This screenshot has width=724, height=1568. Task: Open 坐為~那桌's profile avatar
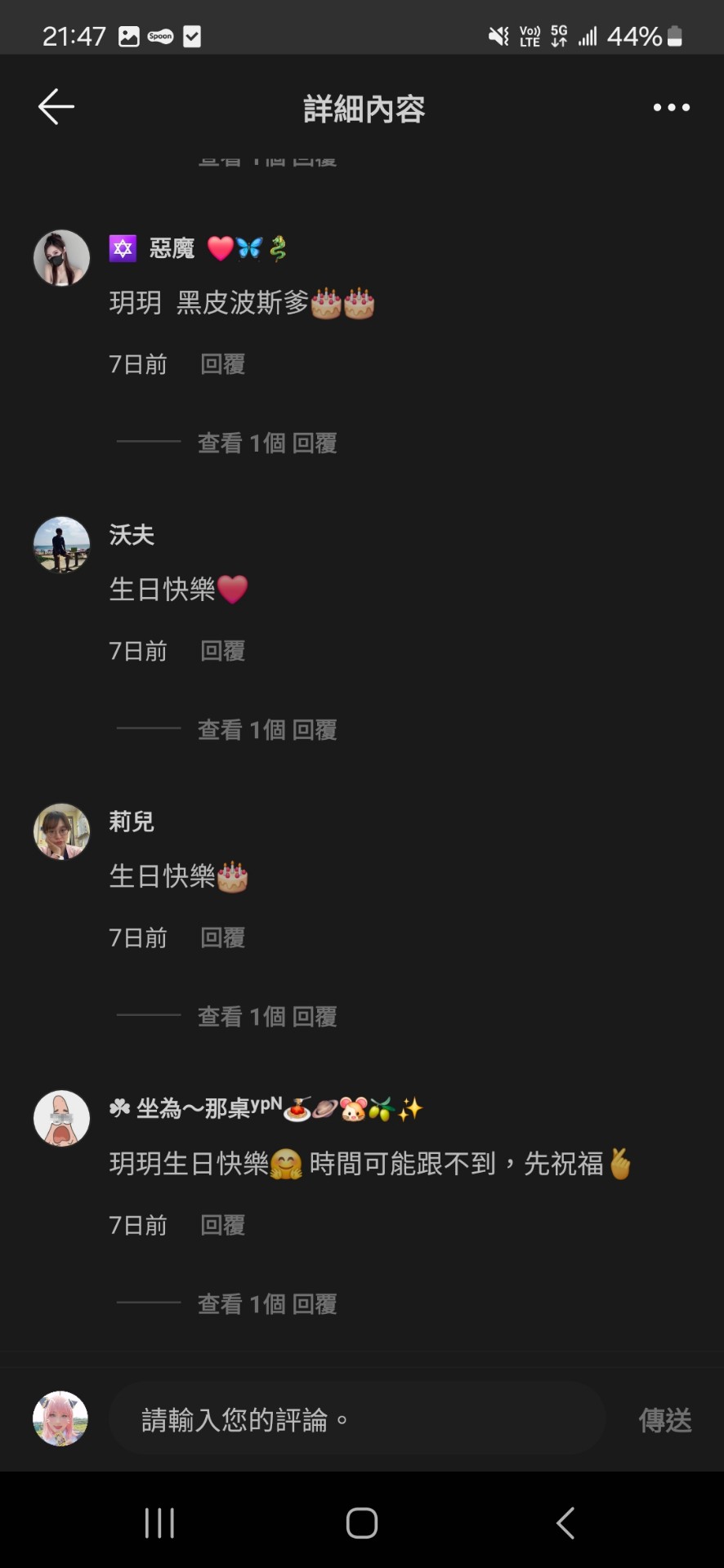point(61,1118)
